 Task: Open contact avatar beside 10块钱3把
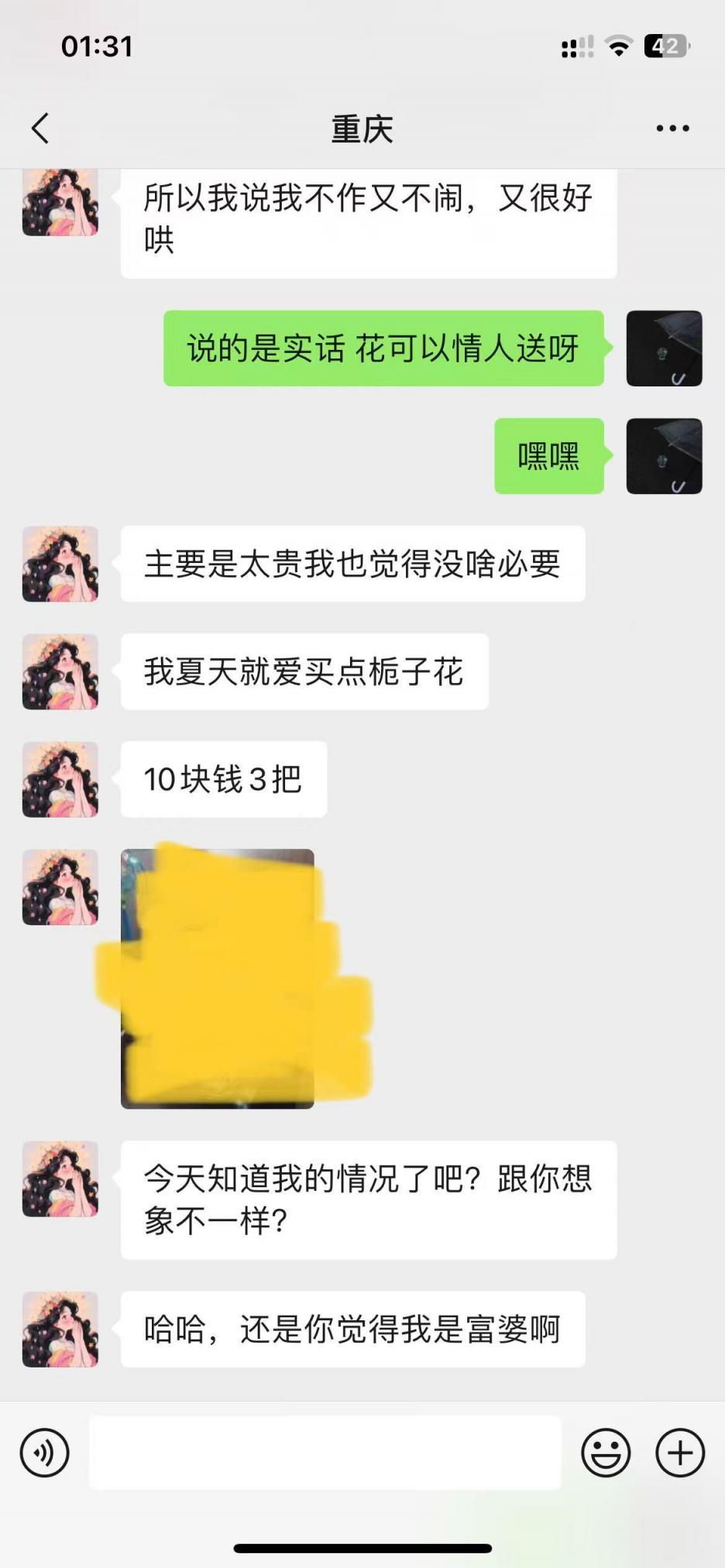click(x=60, y=780)
